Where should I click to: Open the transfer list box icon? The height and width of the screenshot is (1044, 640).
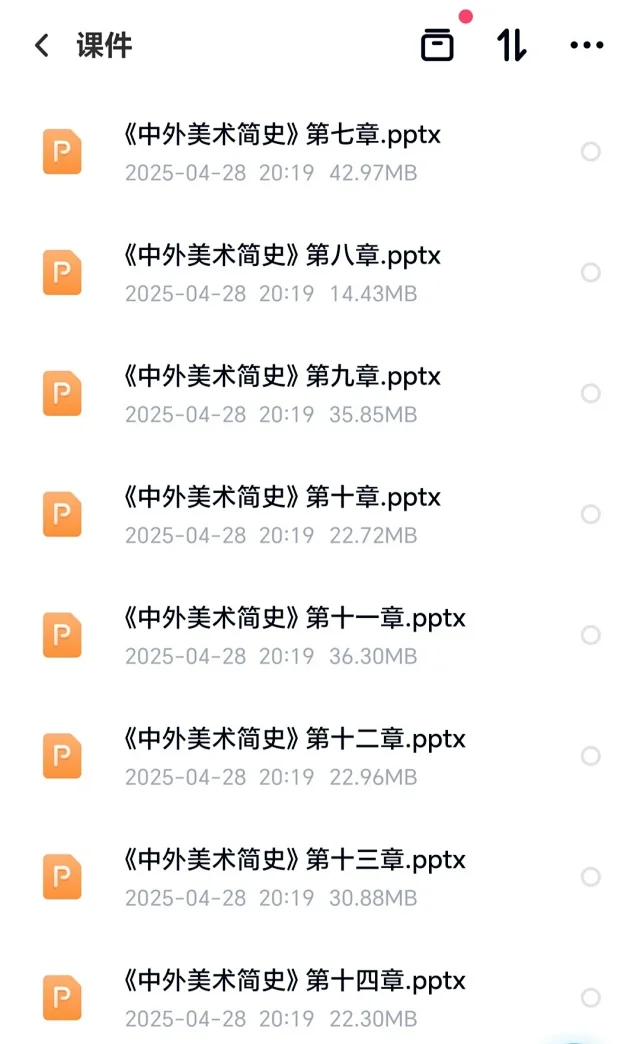coord(437,45)
